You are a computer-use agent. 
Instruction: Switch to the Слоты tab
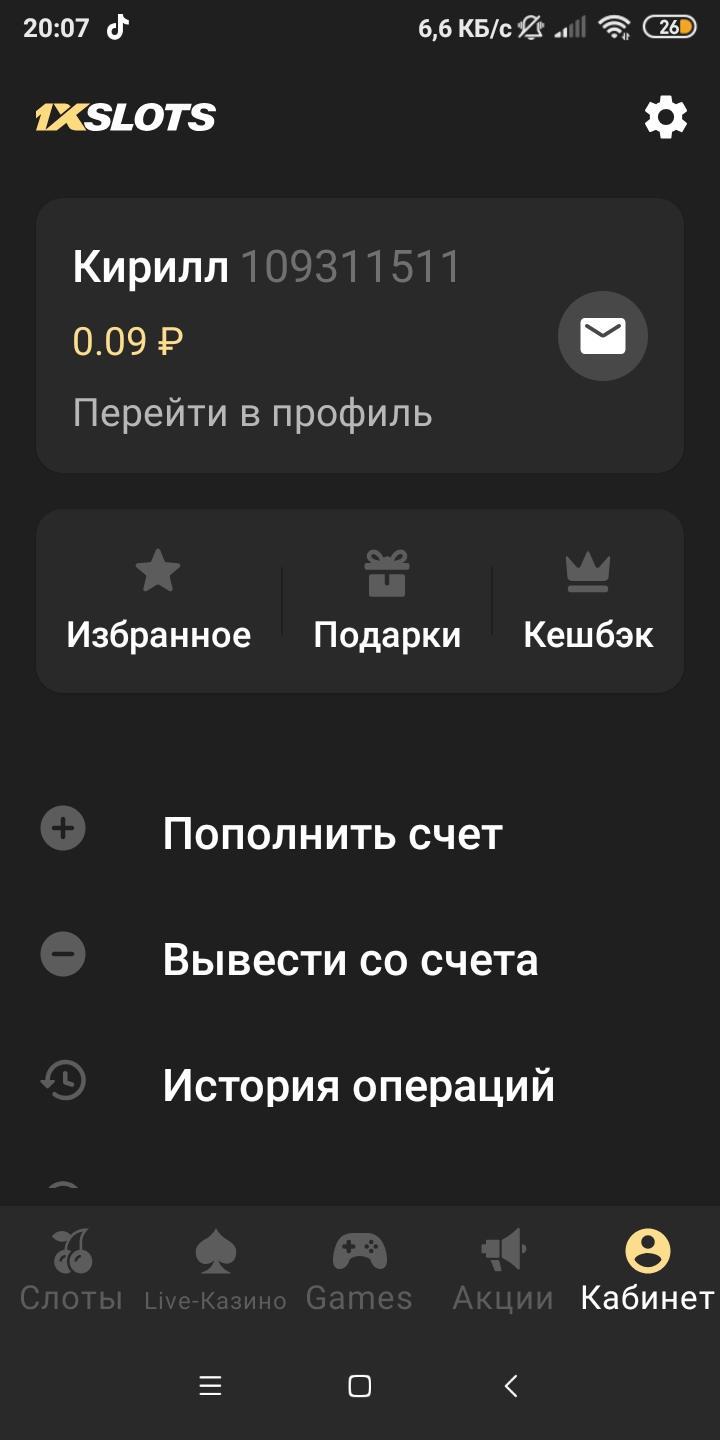tap(72, 1270)
